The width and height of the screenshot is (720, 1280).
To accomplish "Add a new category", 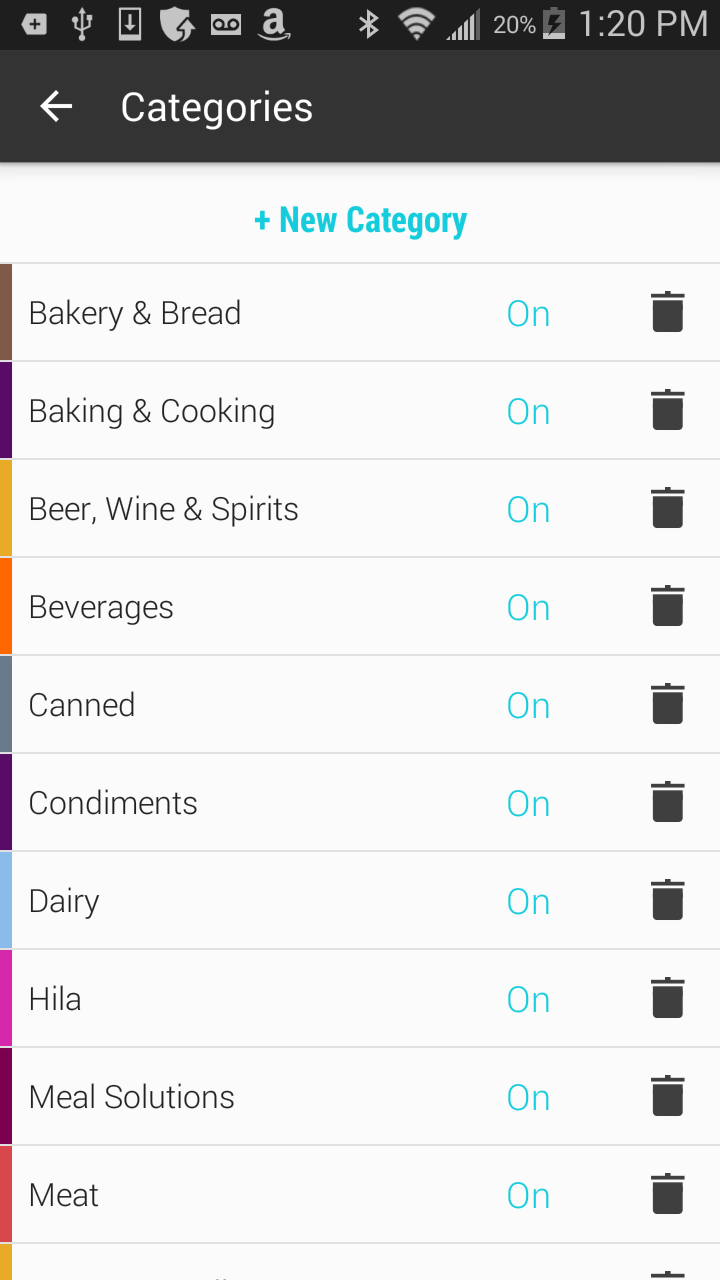I will (x=360, y=220).
